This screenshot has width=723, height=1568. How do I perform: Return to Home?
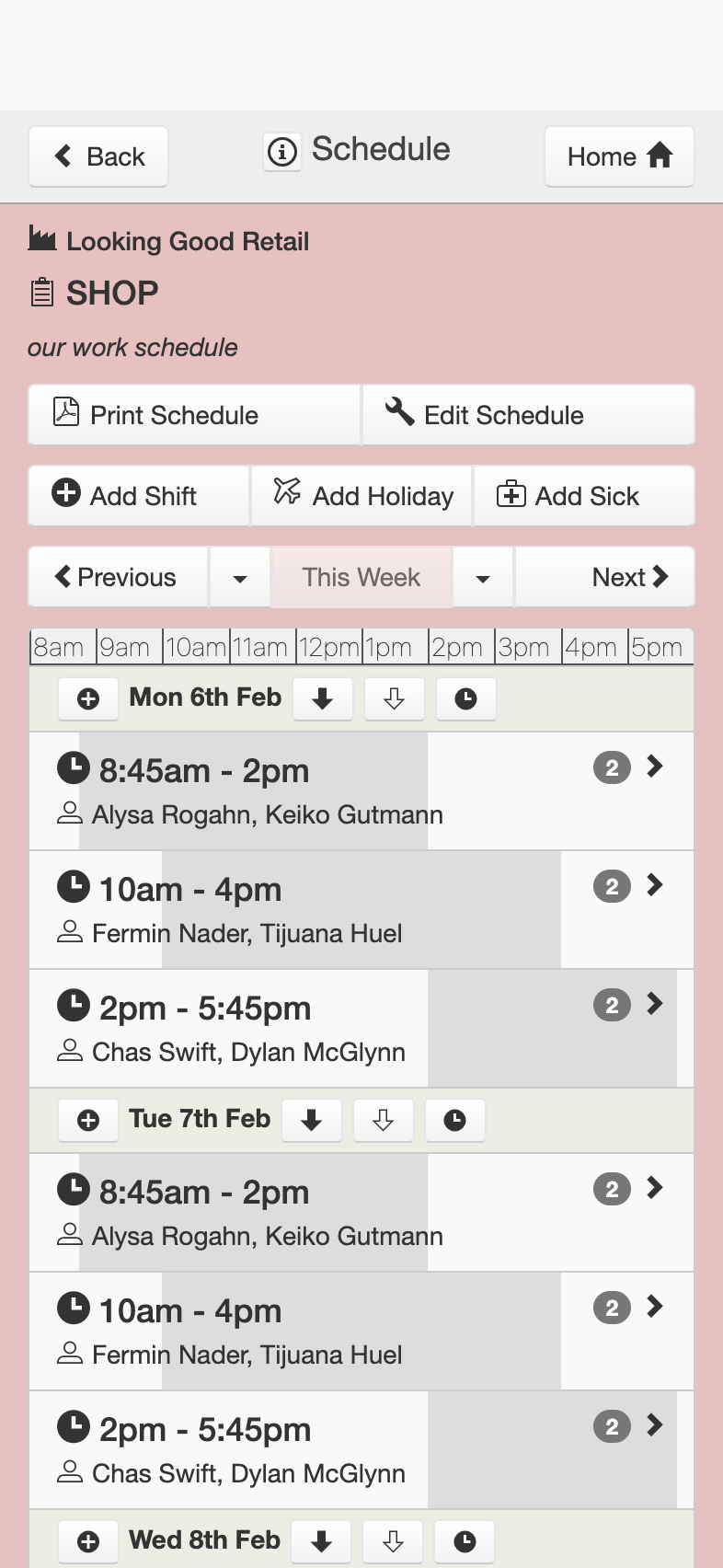[x=619, y=156]
